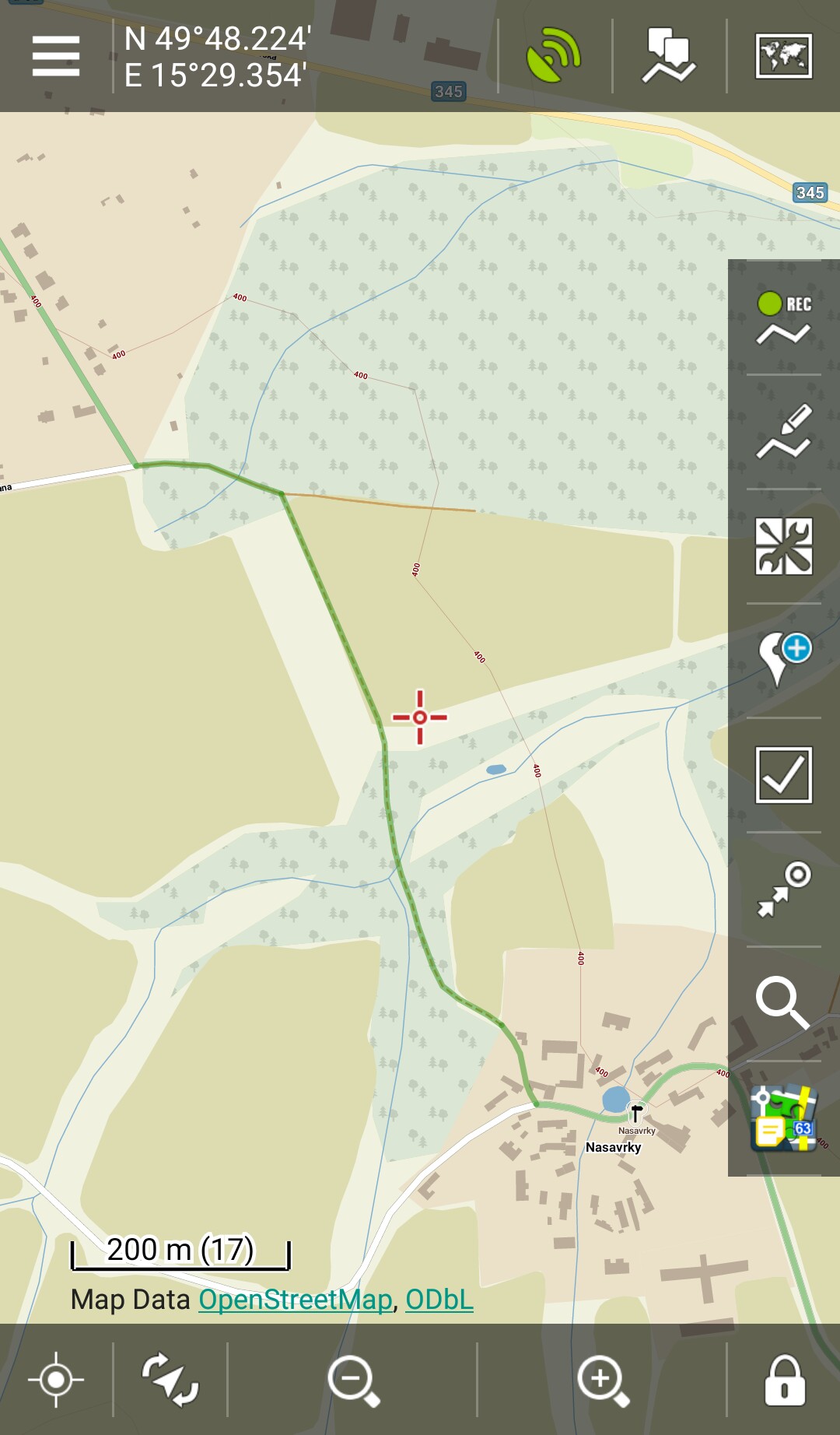This screenshot has height=1435, width=840.
Task: Open the GPS satellite status
Action: click(x=554, y=56)
